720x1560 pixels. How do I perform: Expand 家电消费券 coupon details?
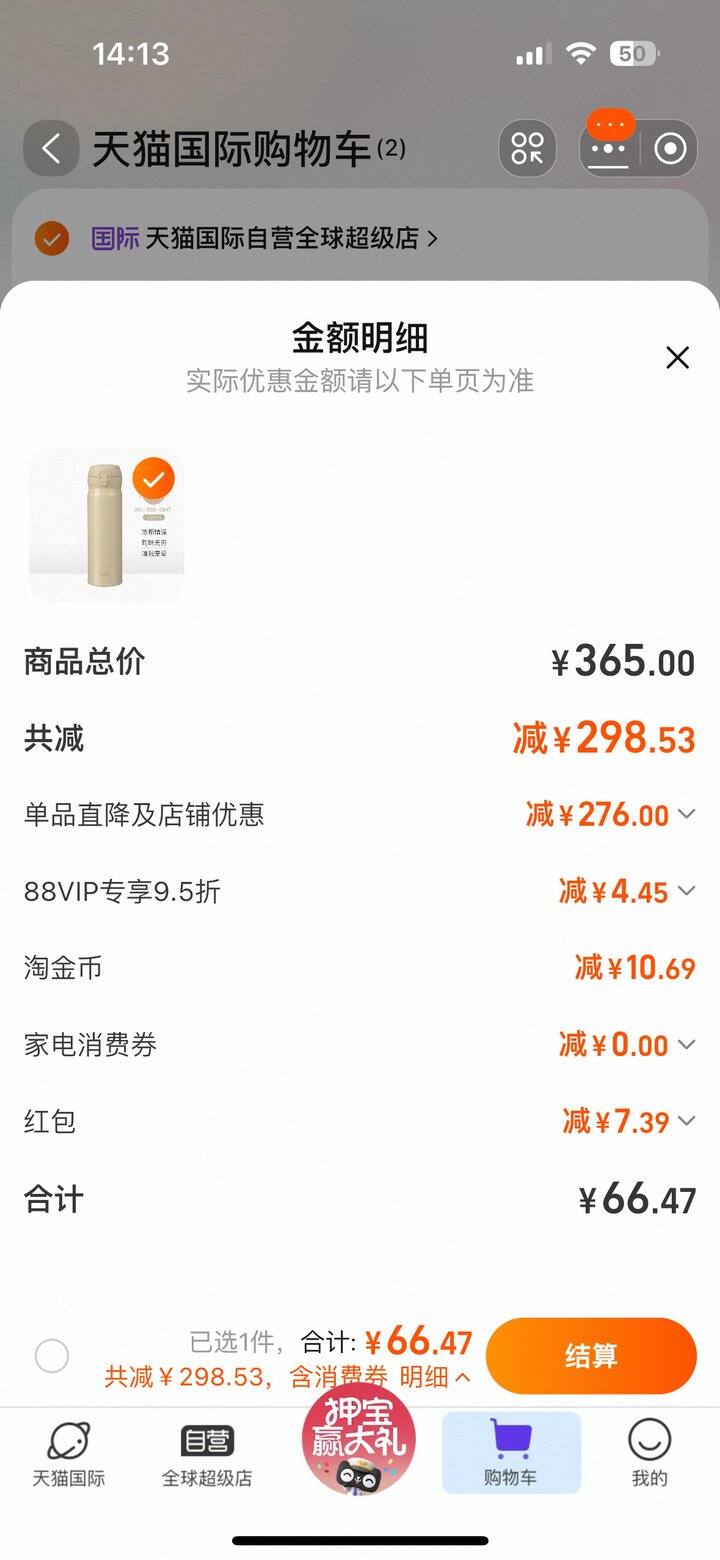(x=686, y=1045)
